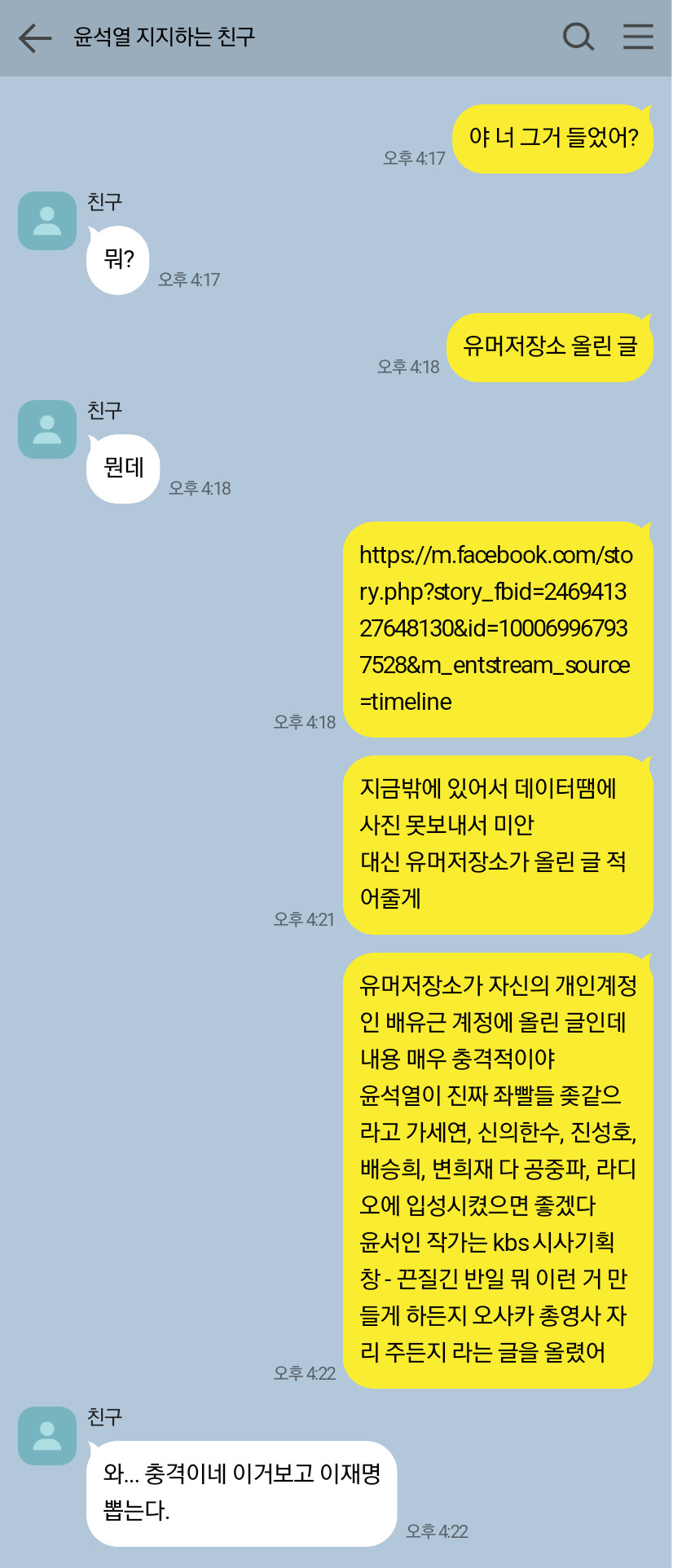Tap 친구's avatar by '와... 충격이네' message
Viewport: 673px width, 1568px height.
click(47, 1436)
